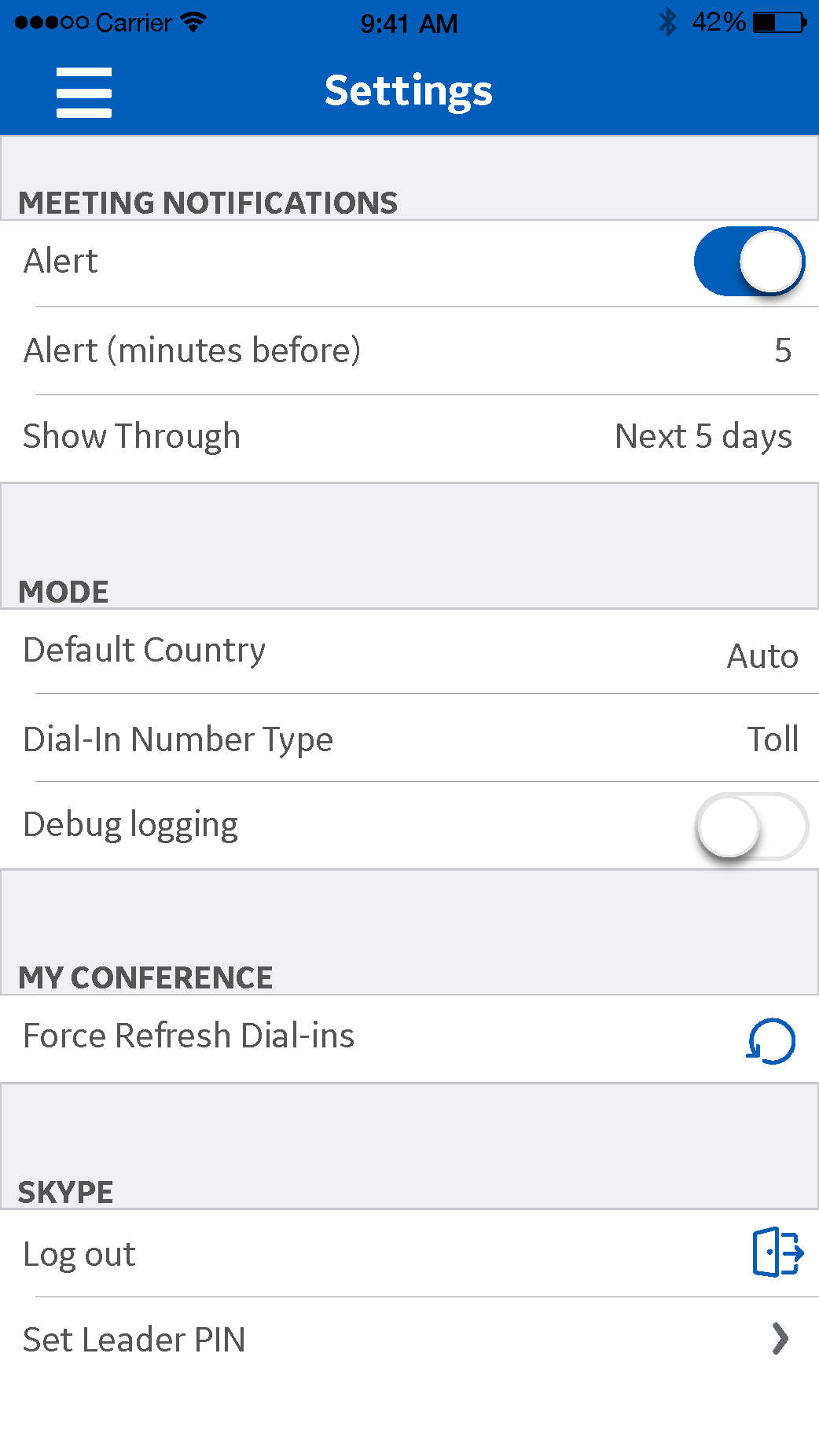Screen dimensions: 819x1456
Task: Open the hamburger navigation menu
Action: pyautogui.click(x=83, y=92)
